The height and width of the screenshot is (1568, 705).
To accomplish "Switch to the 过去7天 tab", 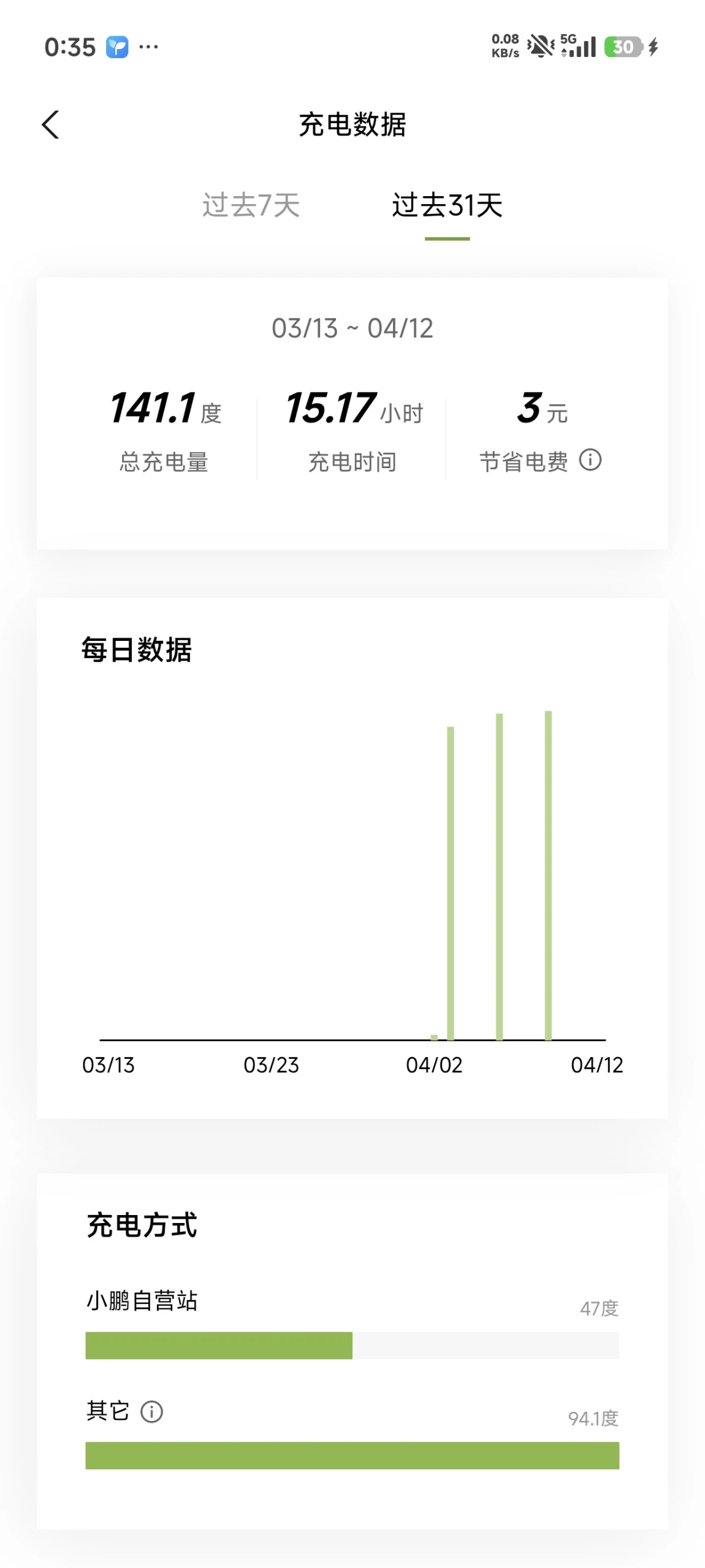I will 251,205.
